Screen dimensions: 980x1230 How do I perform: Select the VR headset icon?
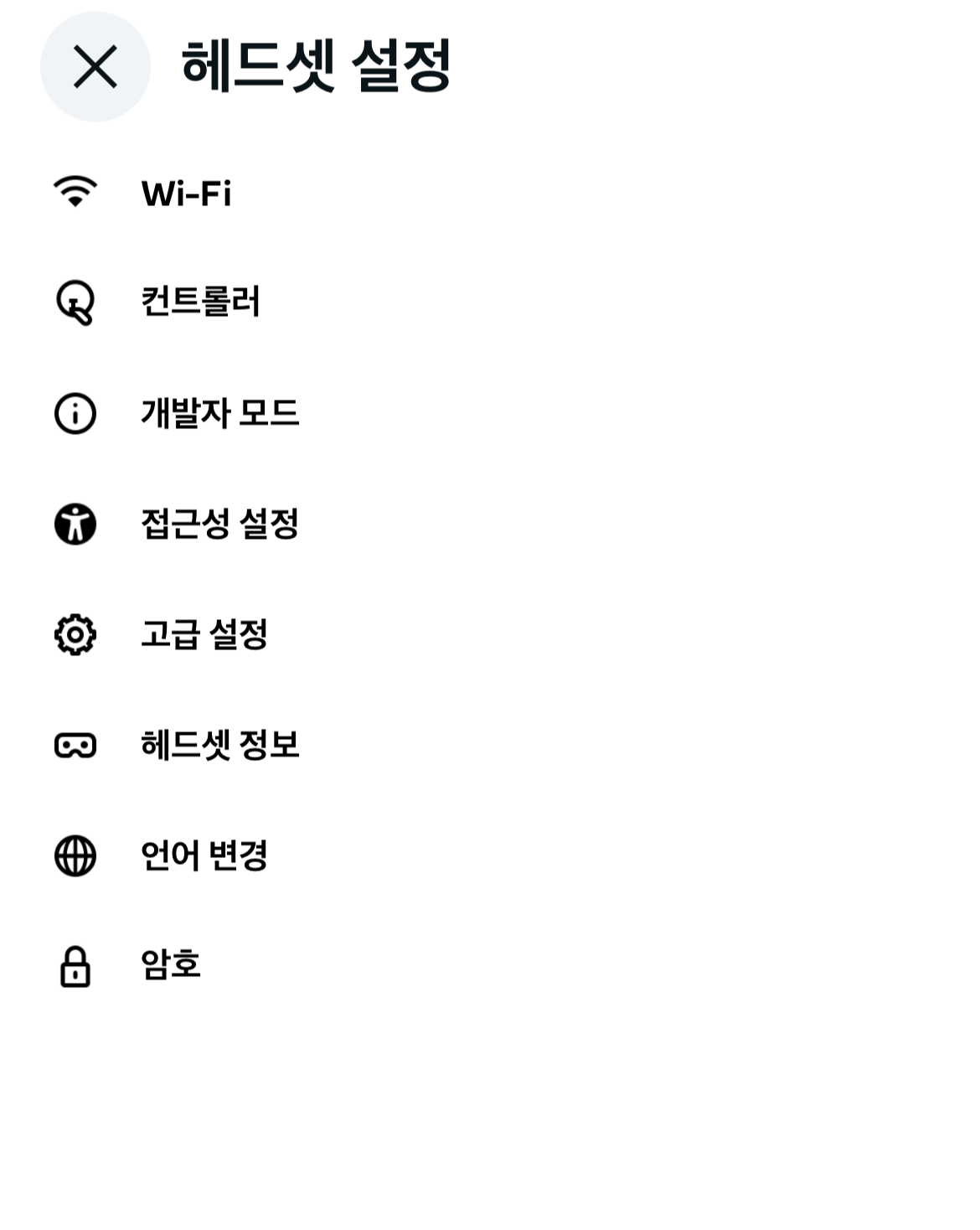[75, 744]
